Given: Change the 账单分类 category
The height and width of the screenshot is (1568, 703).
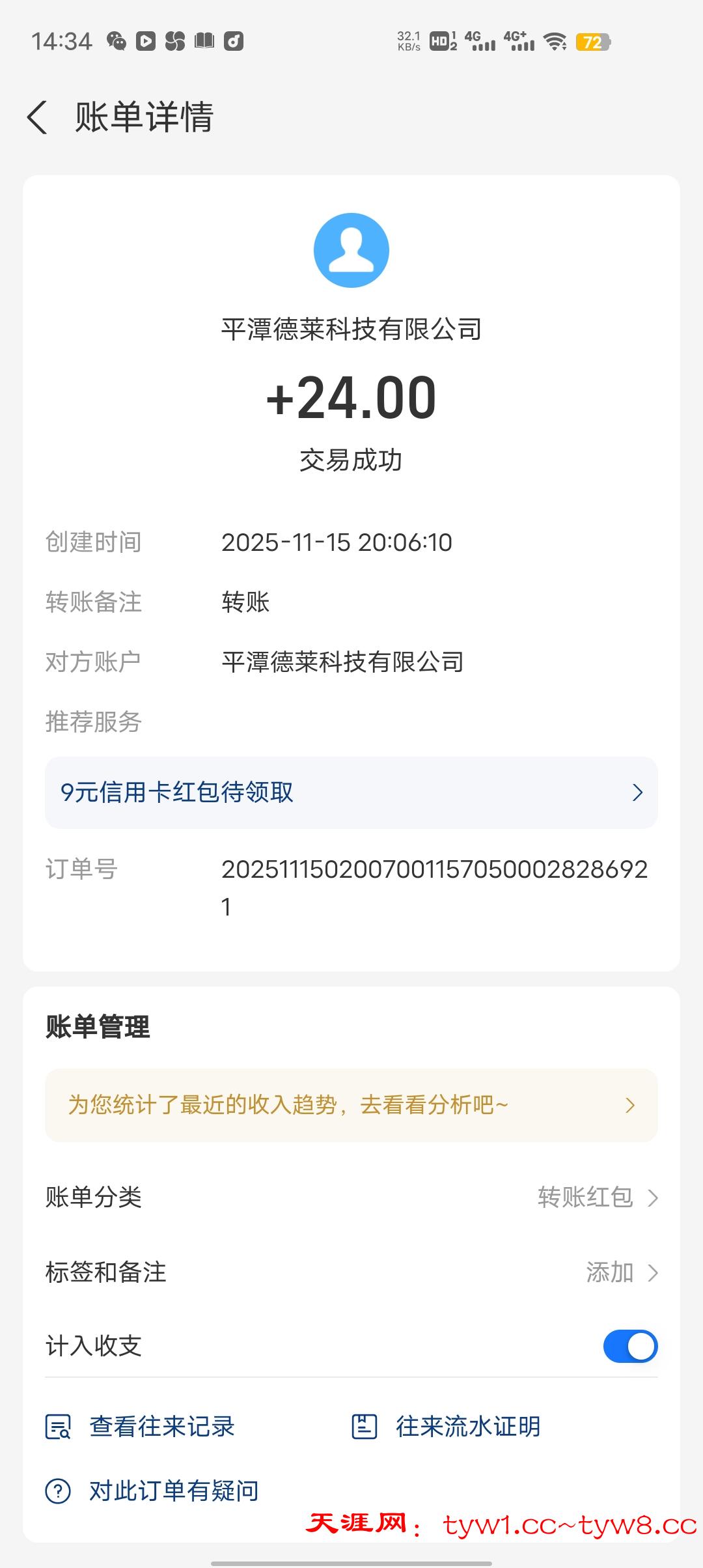Looking at the screenshot, I should pos(598,1197).
